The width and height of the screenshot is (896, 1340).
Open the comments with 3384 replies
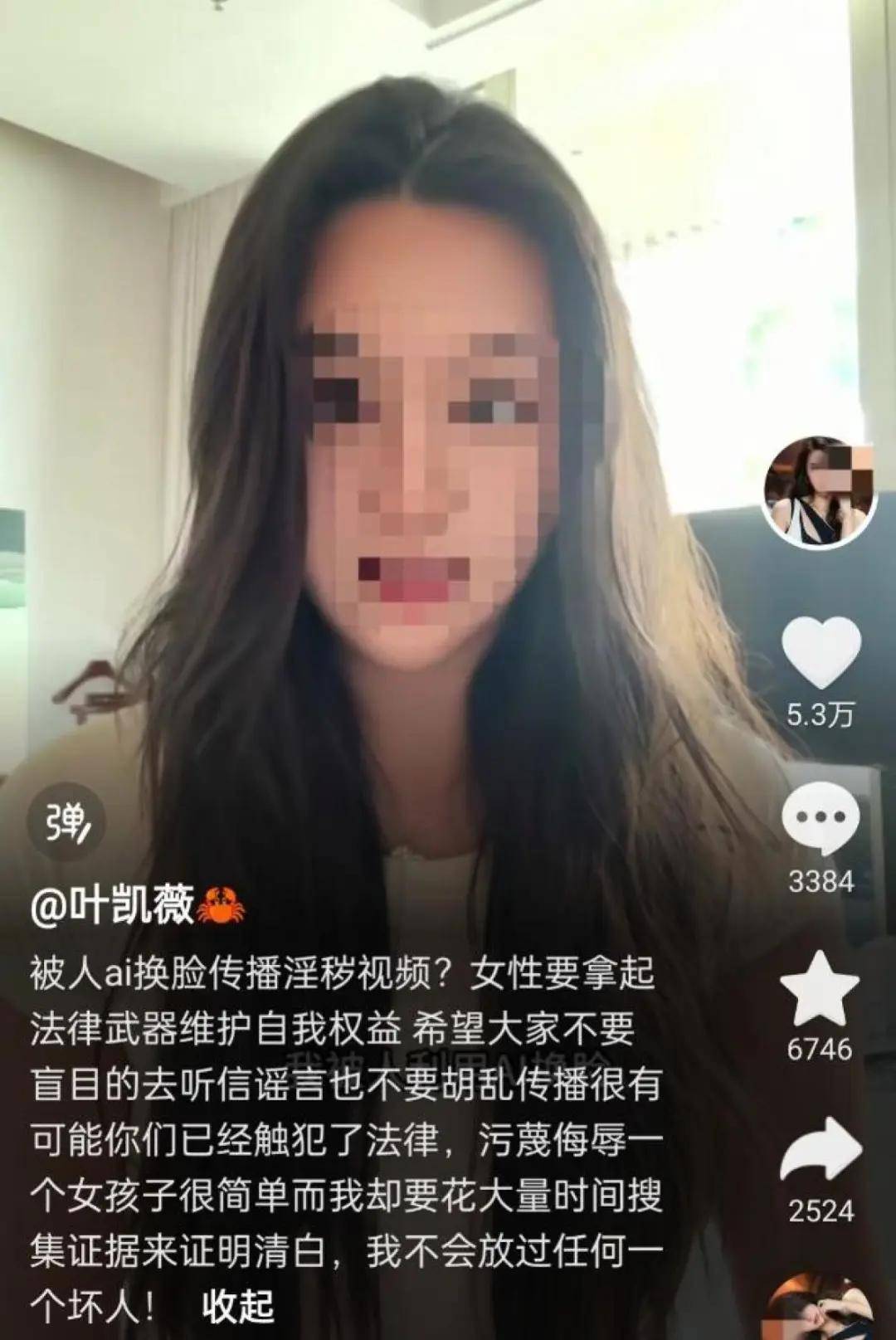click(821, 818)
